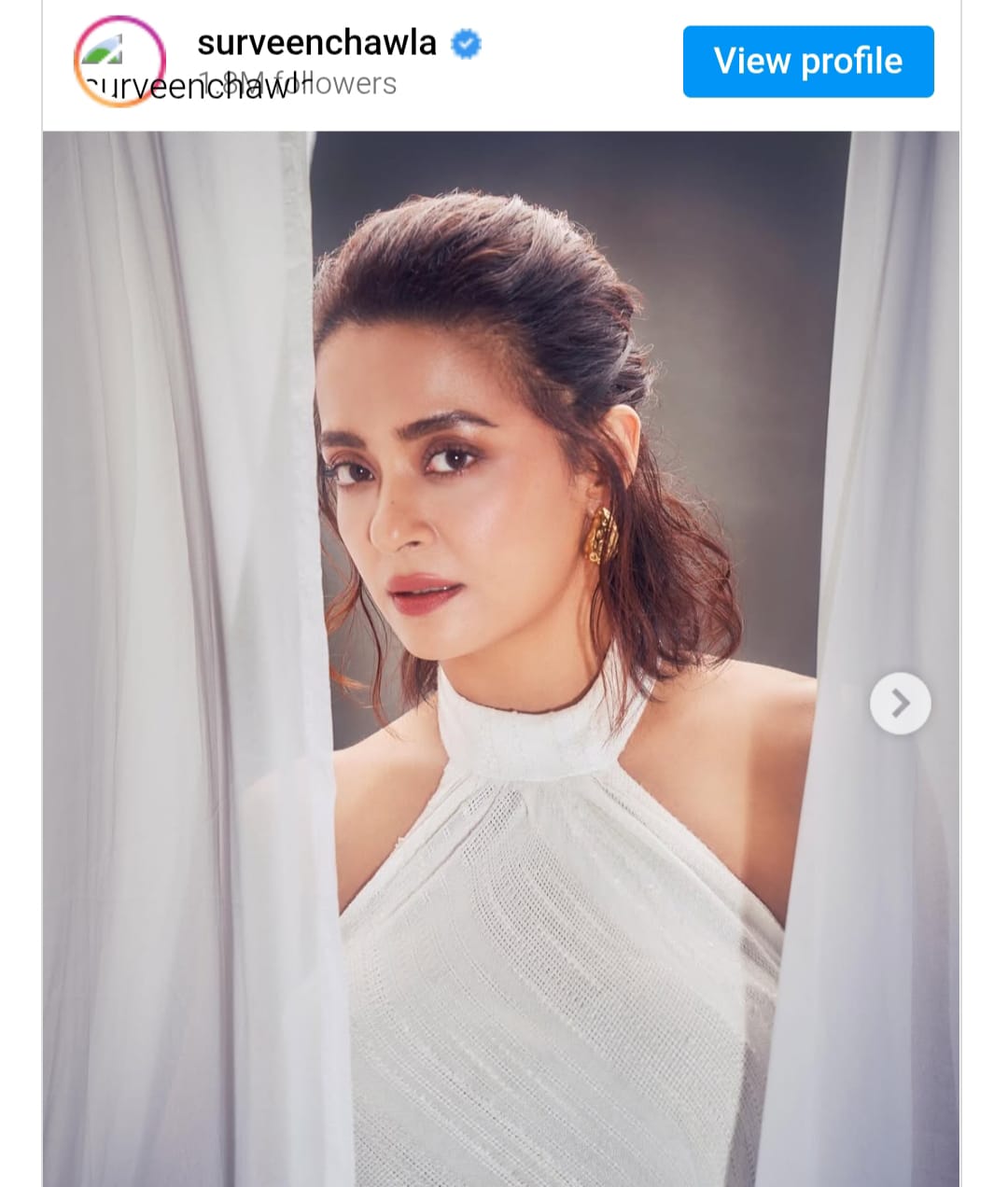Tap the View profile button
This screenshot has height=1187, width=1008.
click(808, 62)
